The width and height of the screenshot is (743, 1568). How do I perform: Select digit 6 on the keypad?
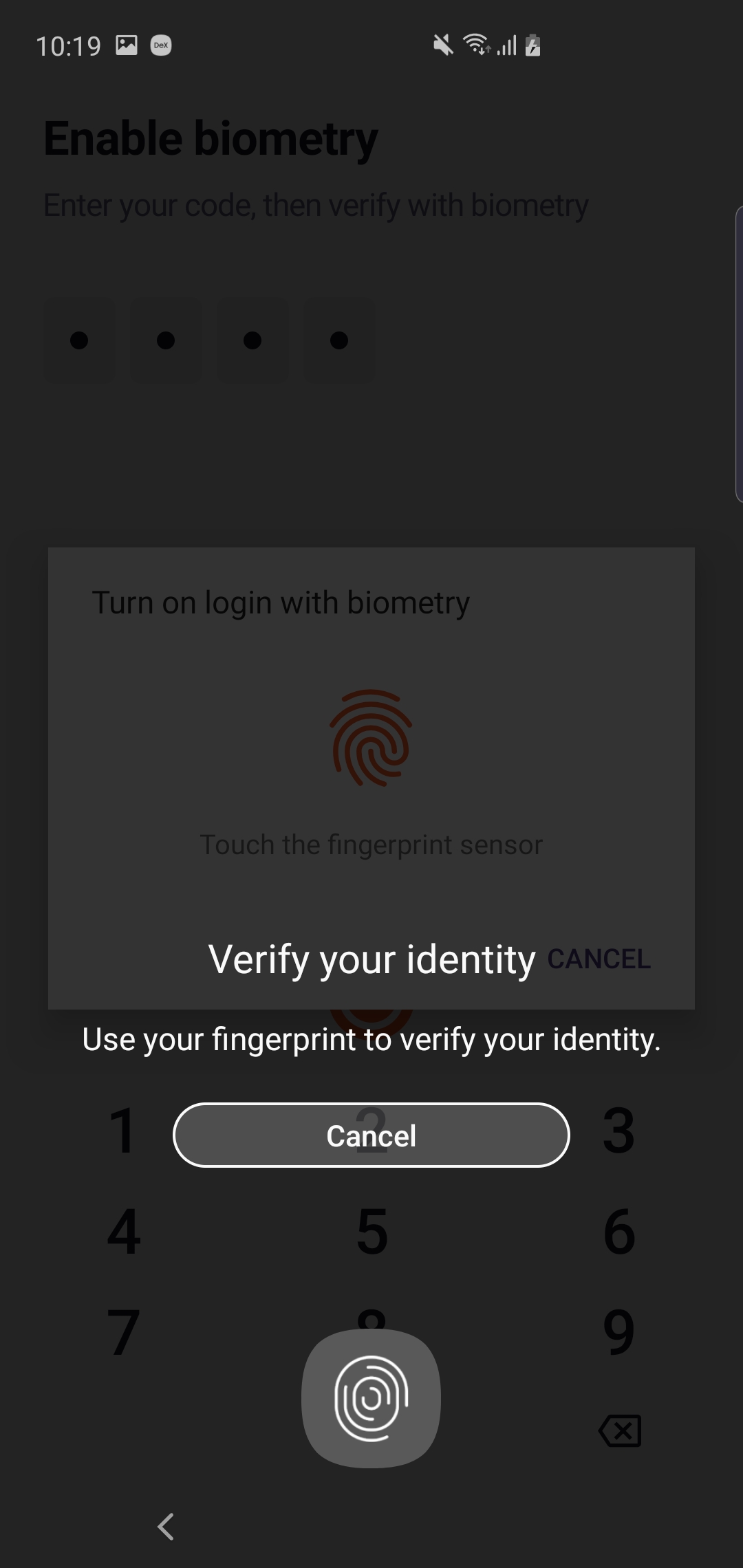pos(618,1232)
